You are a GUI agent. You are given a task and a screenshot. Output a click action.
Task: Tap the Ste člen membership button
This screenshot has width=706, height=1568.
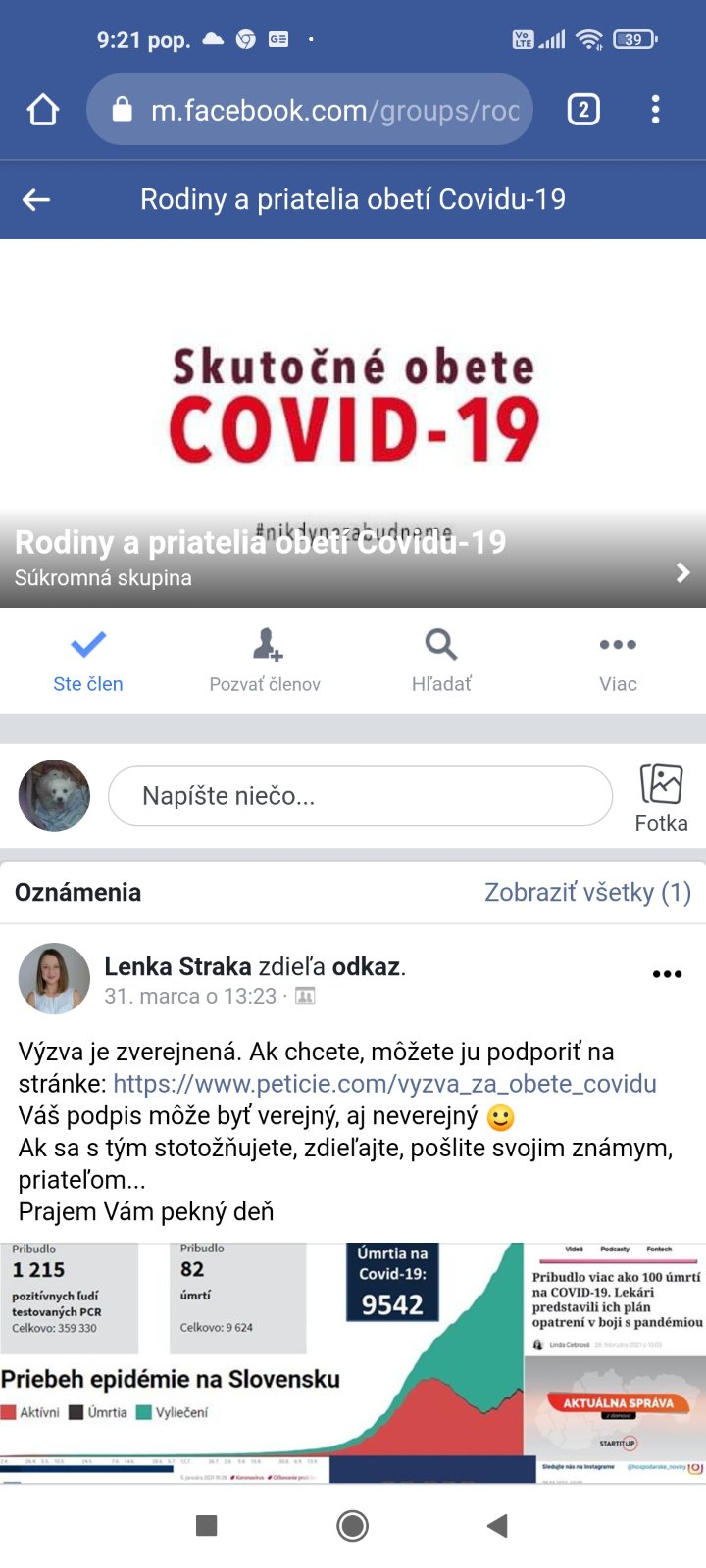(88, 661)
